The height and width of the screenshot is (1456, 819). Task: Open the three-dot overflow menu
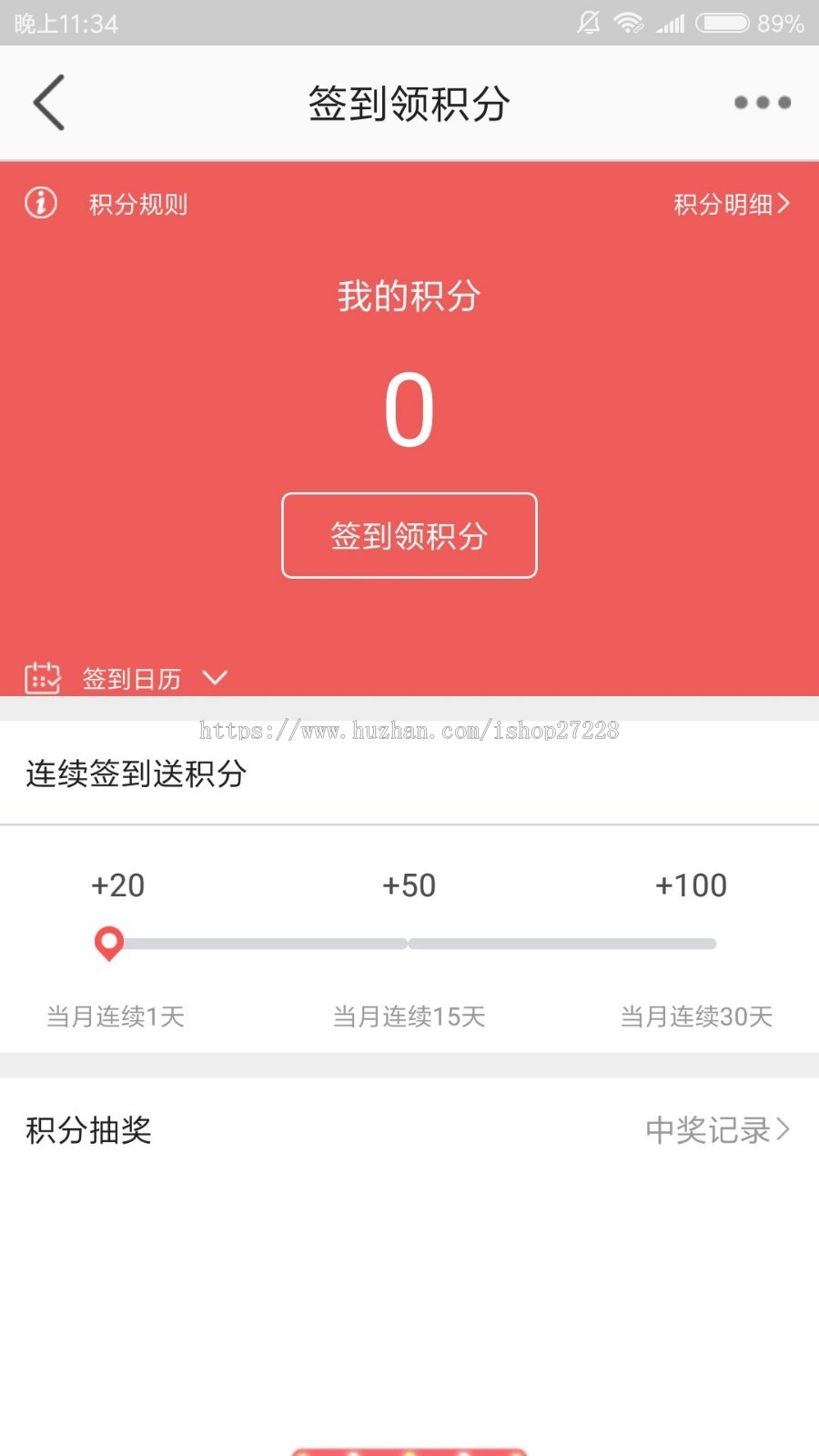pos(762,103)
